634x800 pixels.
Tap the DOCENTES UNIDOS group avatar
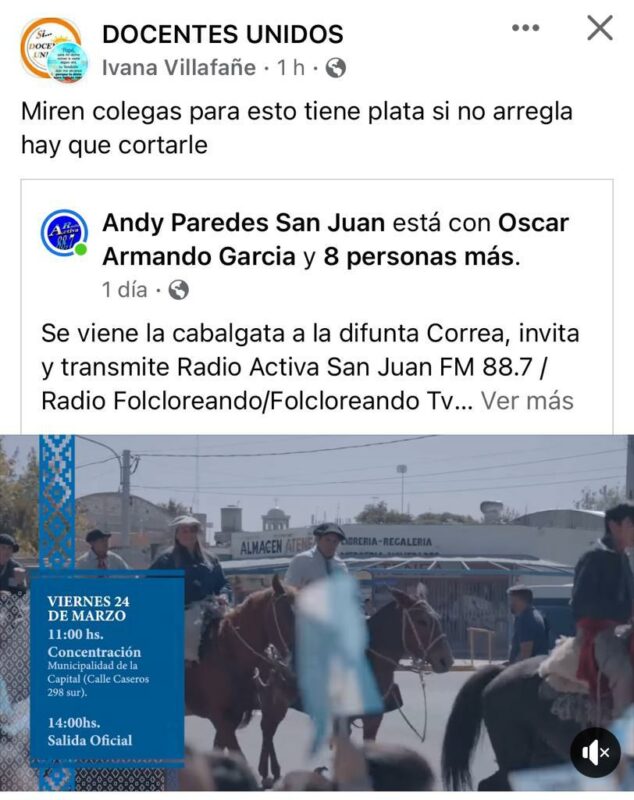pos(54,48)
